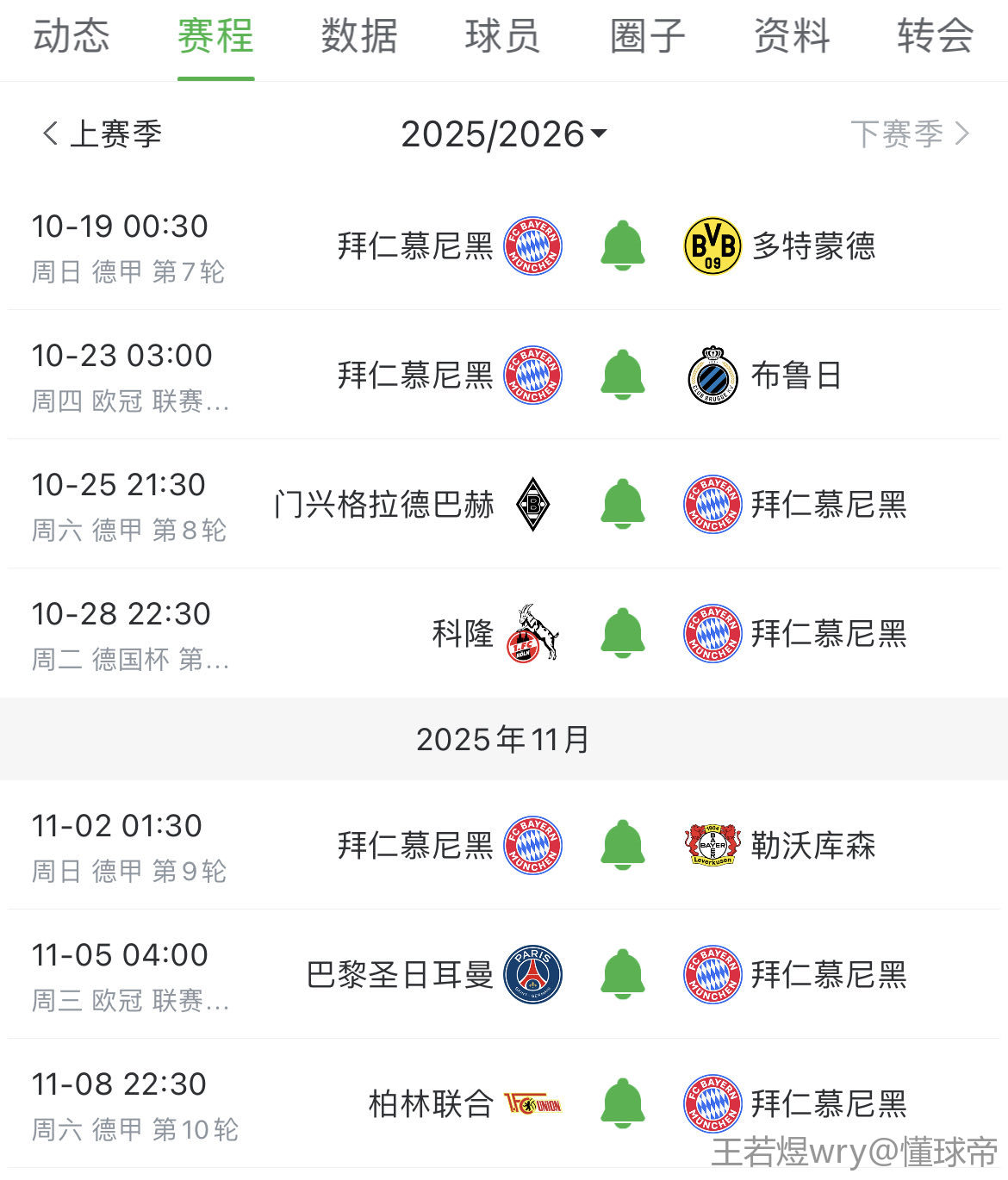The height and width of the screenshot is (1180, 1008).
Task: Open the 10-28 德国杯 match details
Action: [x=129, y=634]
